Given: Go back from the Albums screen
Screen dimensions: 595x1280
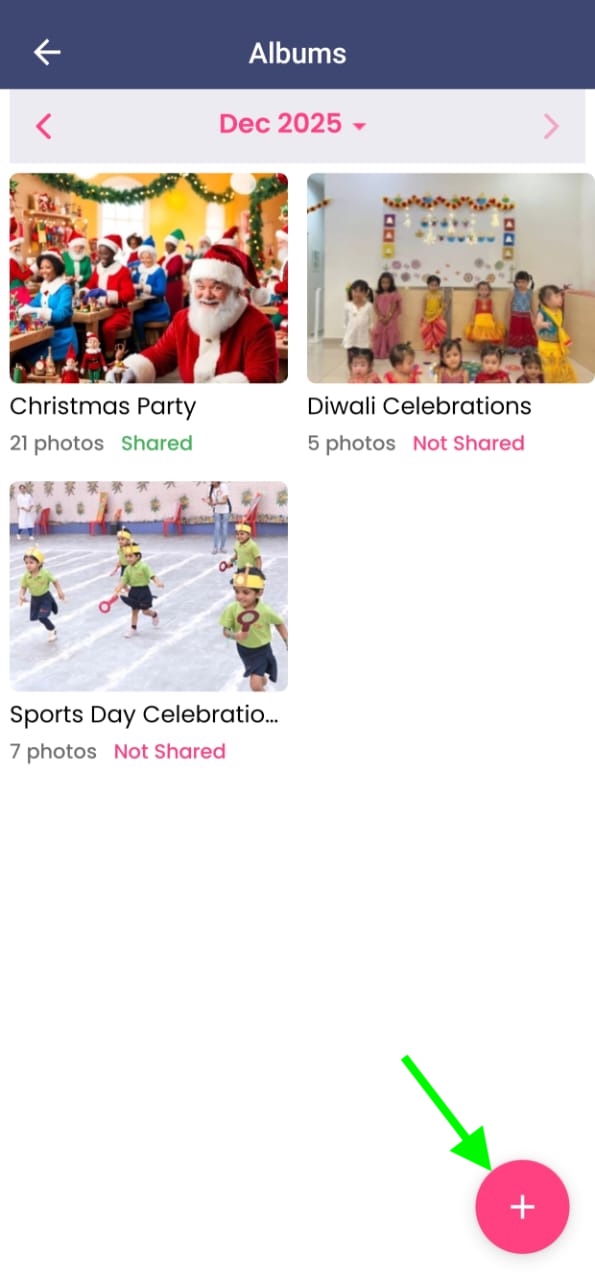Looking at the screenshot, I should click(x=47, y=52).
